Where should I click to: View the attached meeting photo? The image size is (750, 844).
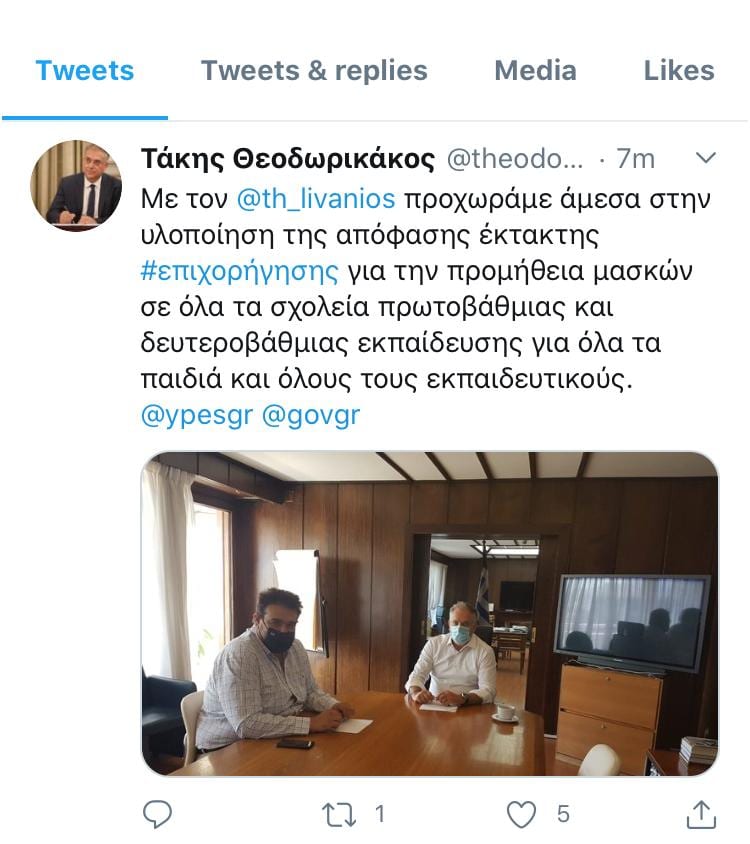pyautogui.click(x=429, y=613)
